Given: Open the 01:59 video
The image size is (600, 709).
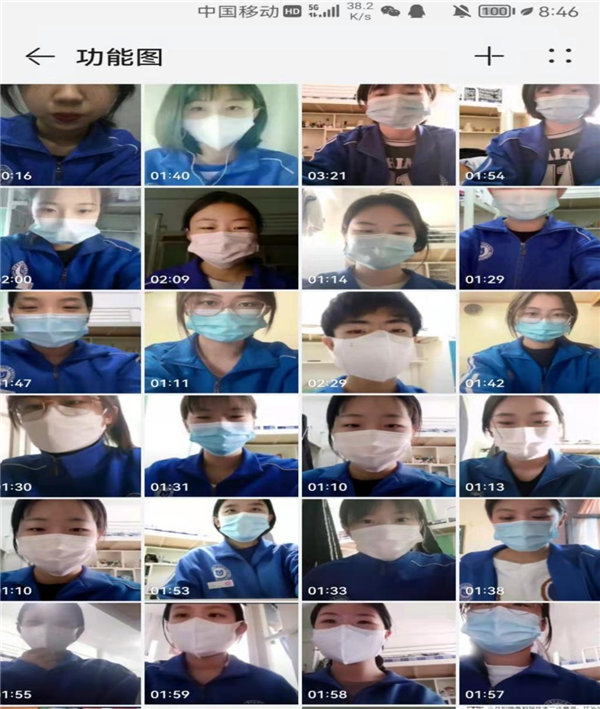Looking at the screenshot, I should tap(221, 653).
